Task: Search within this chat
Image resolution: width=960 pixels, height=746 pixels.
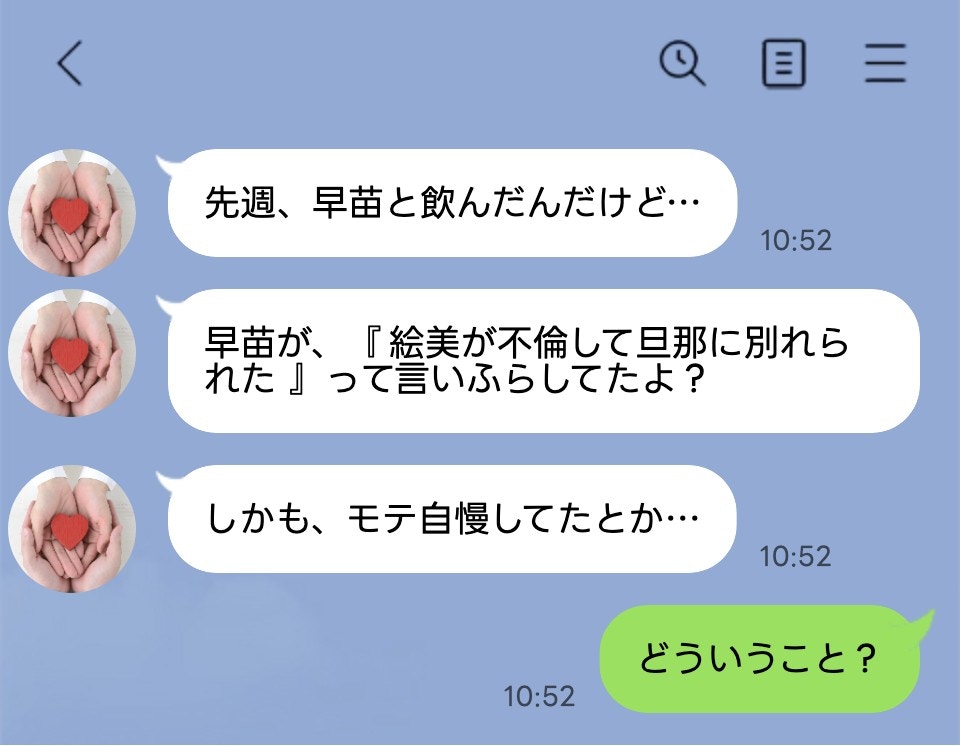Action: [x=683, y=64]
